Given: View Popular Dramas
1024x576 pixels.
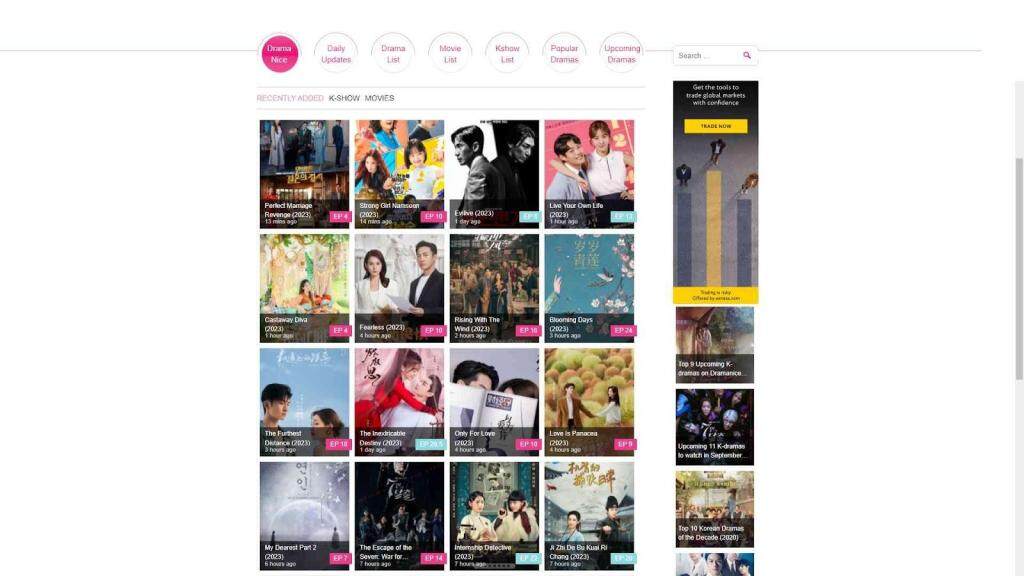Looking at the screenshot, I should coord(564,53).
